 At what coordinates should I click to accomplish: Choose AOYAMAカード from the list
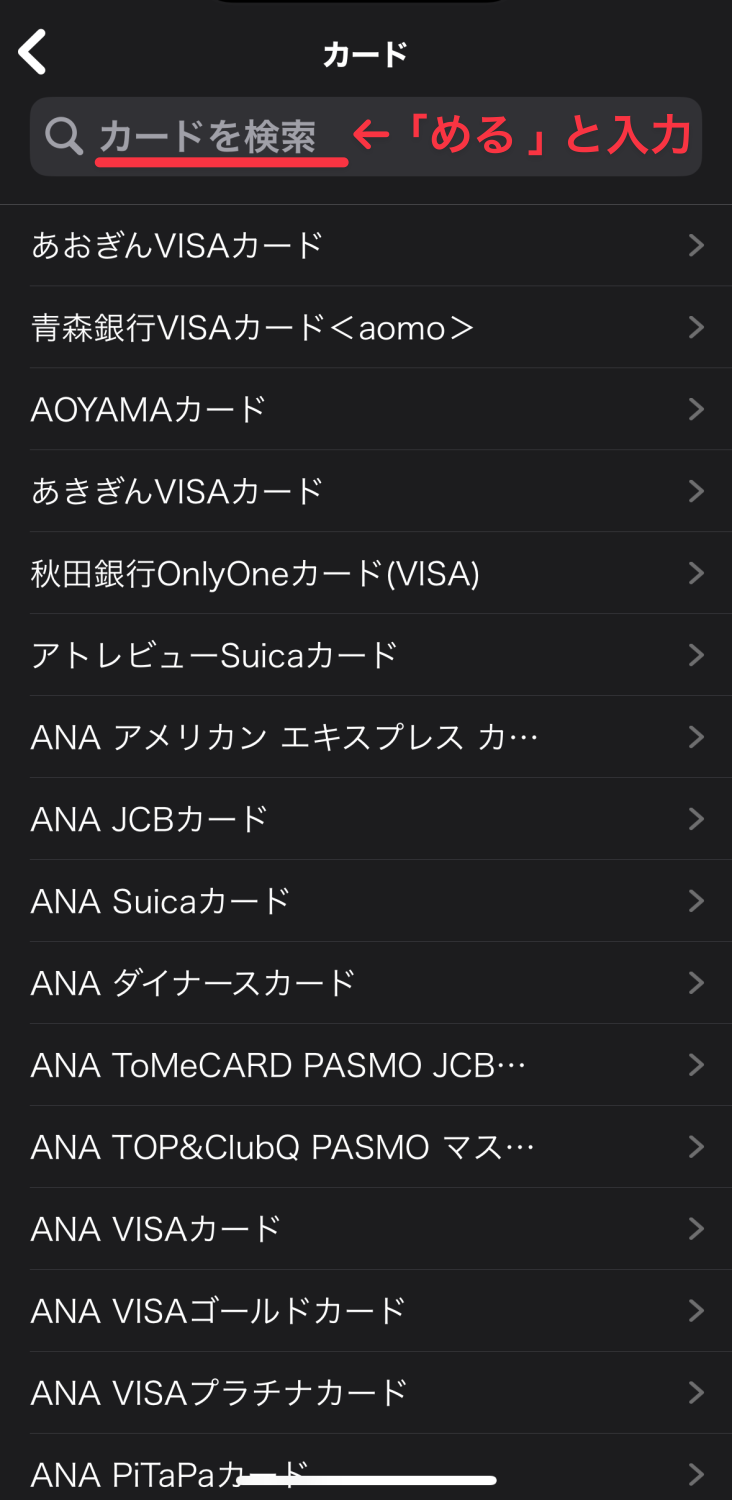[366, 410]
